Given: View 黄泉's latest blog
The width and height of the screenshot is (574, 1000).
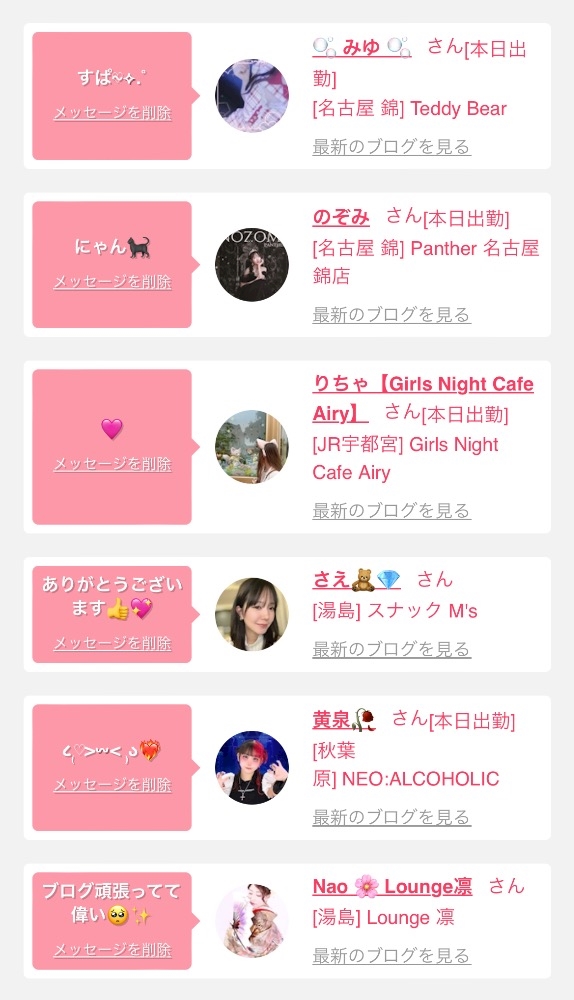Looking at the screenshot, I should pos(392,817).
